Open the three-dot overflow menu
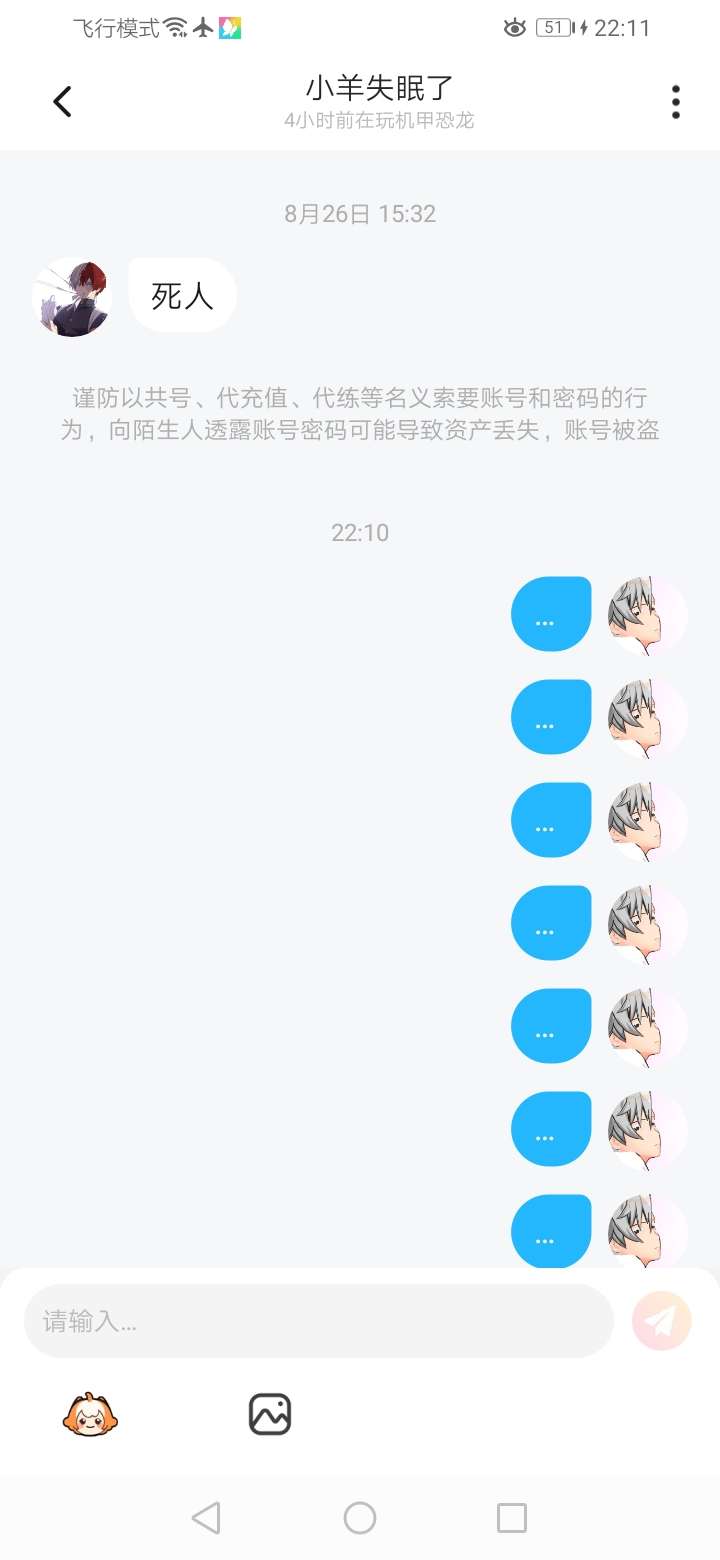 (676, 102)
